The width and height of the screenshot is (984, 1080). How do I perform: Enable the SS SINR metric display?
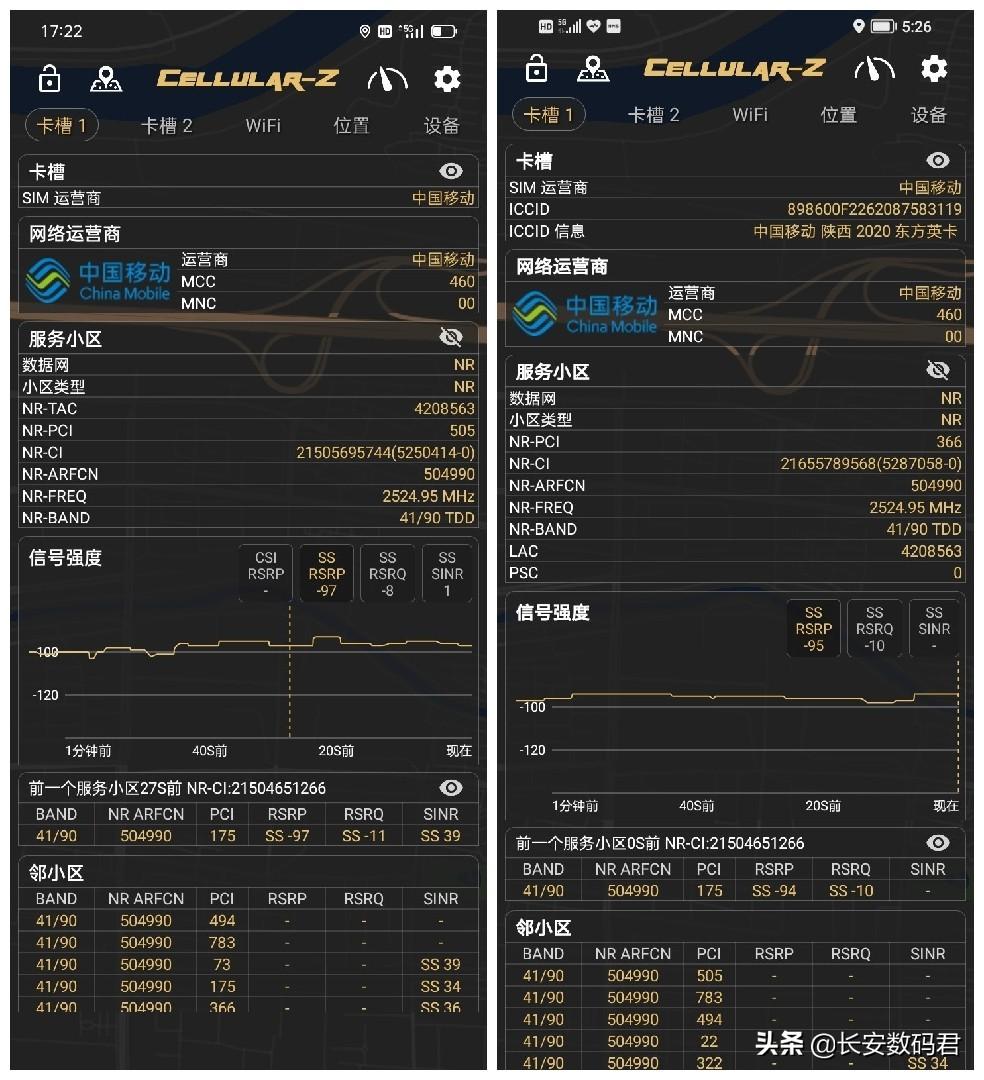(x=447, y=573)
